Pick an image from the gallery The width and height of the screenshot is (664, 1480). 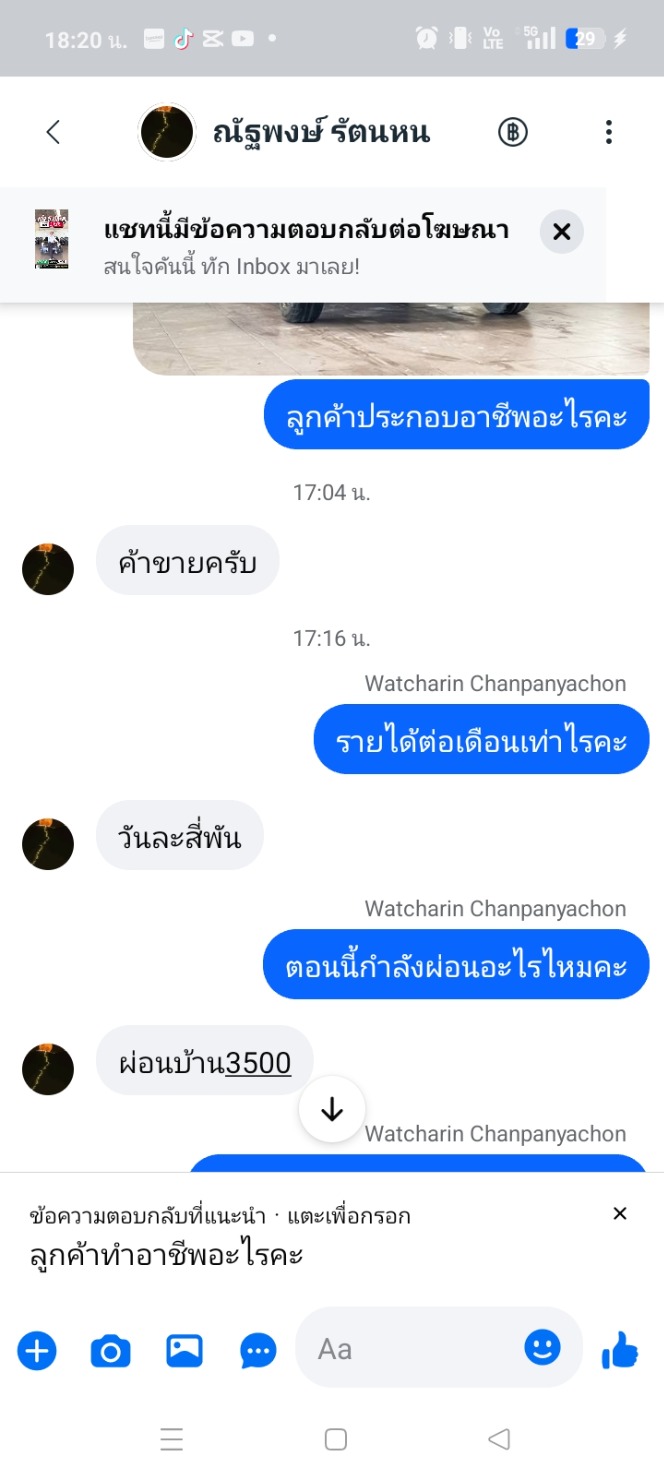point(185,1351)
